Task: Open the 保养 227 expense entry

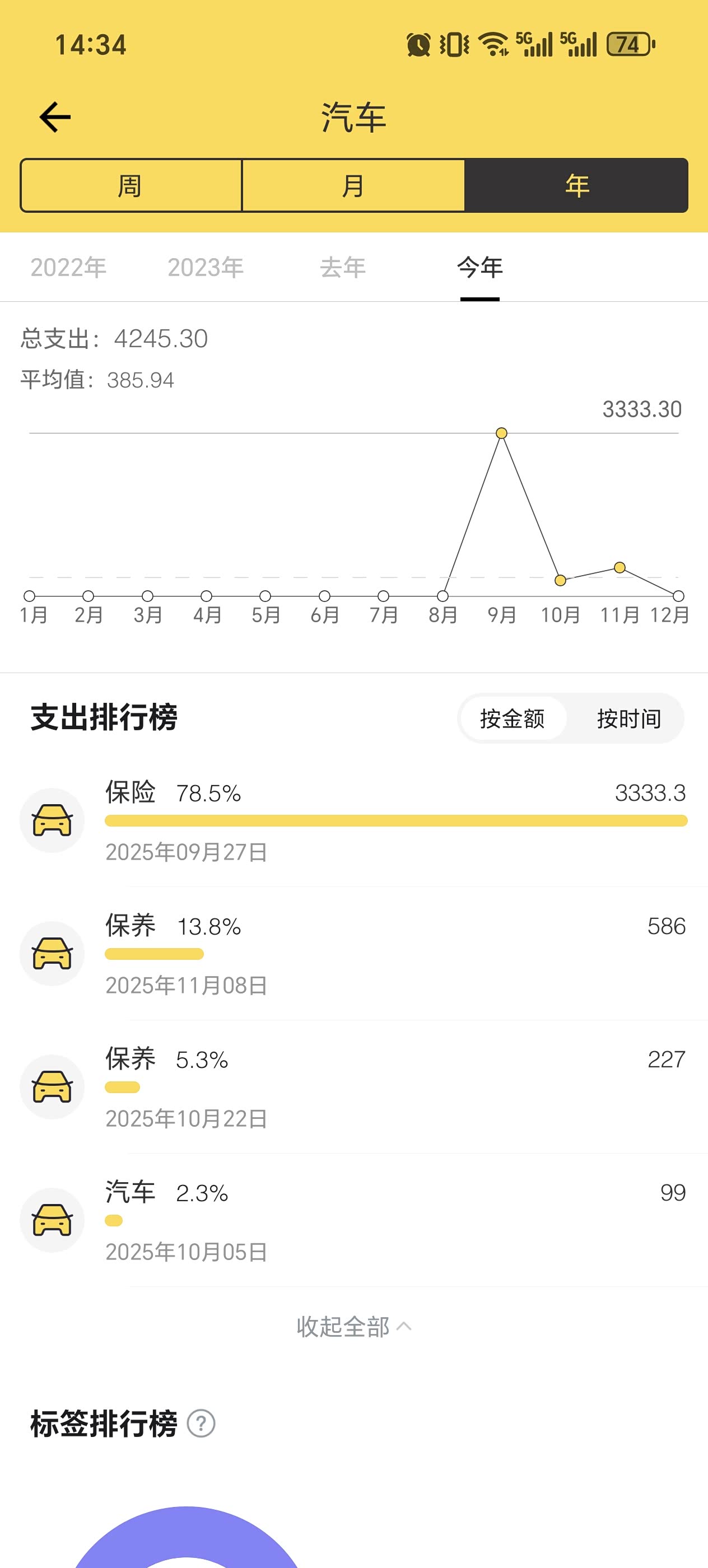Action: point(395,1087)
